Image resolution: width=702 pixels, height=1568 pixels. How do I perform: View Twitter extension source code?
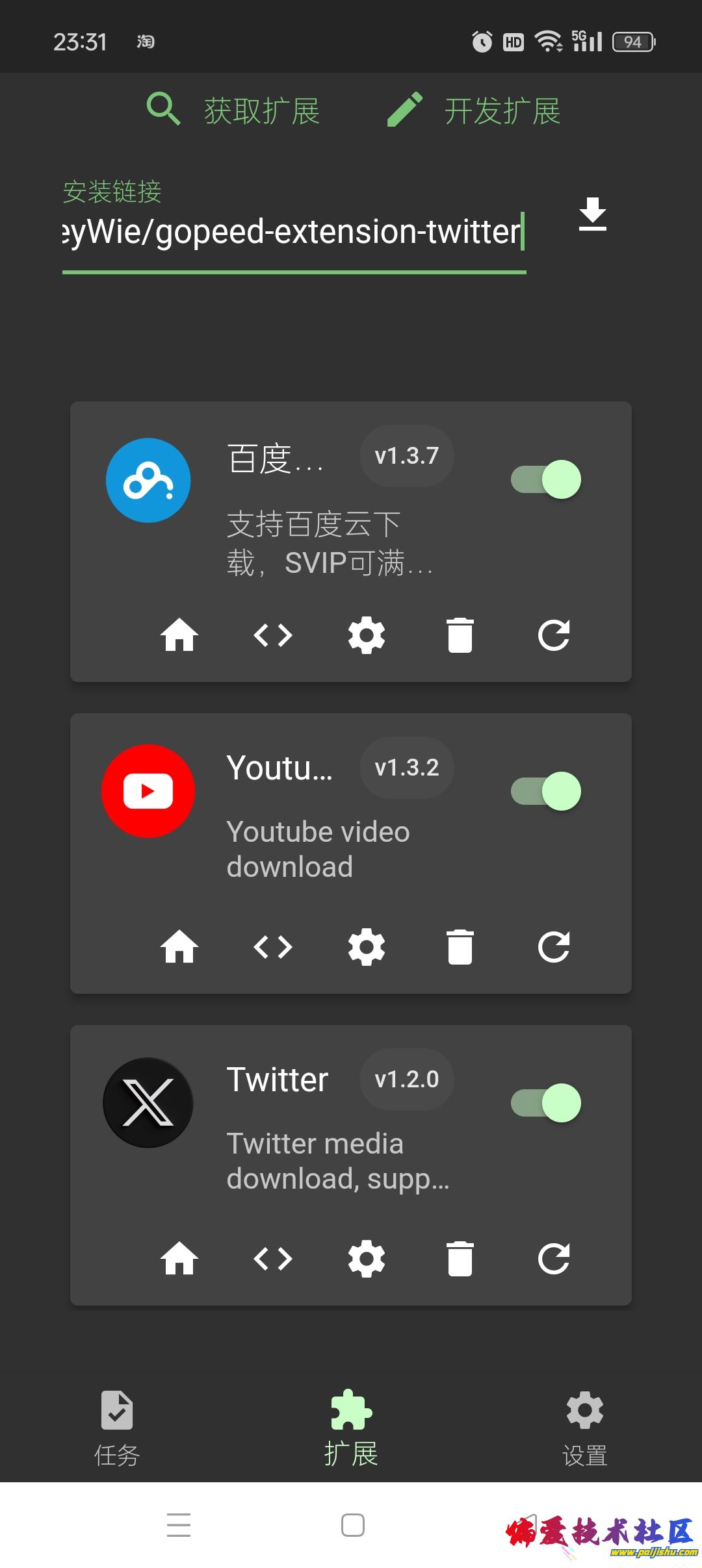coord(273,1258)
